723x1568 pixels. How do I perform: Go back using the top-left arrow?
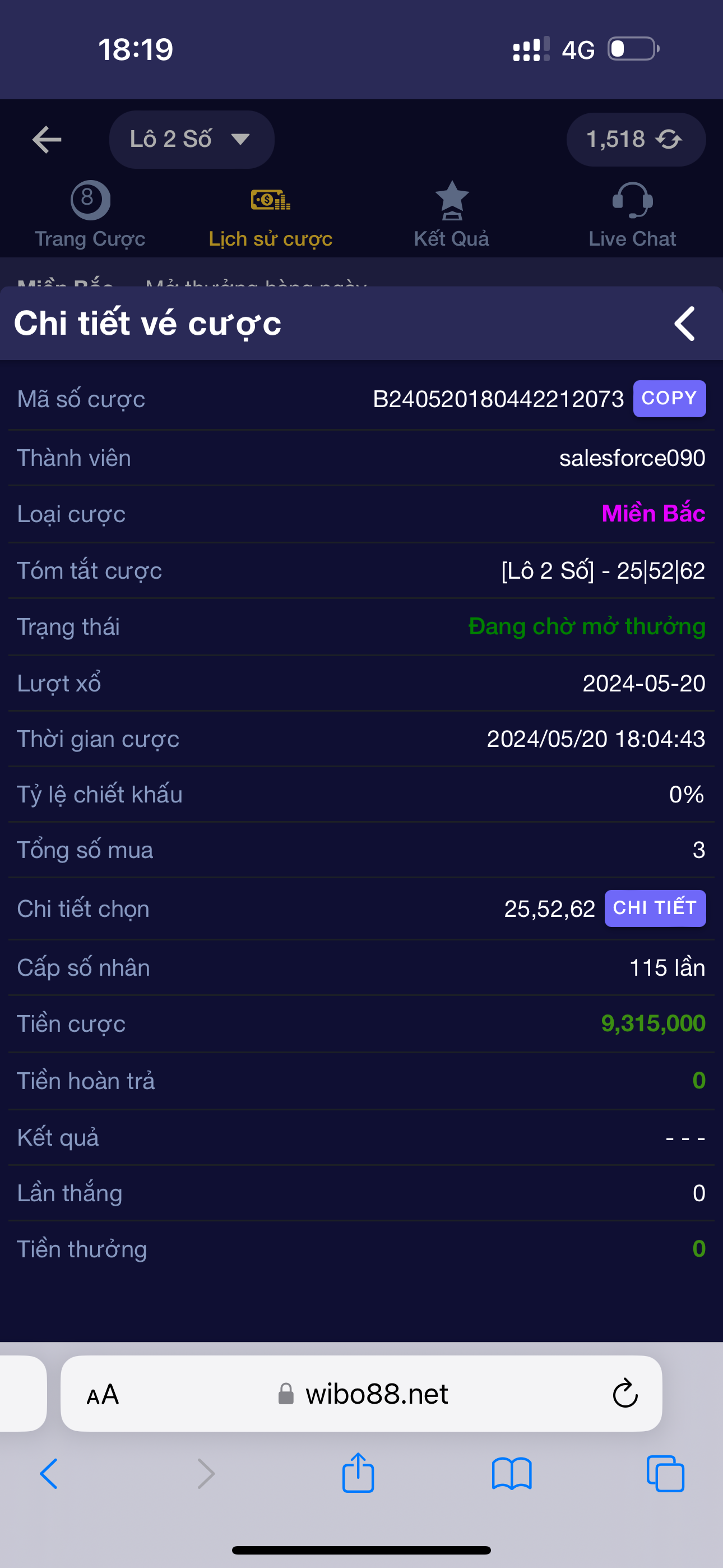(x=47, y=140)
